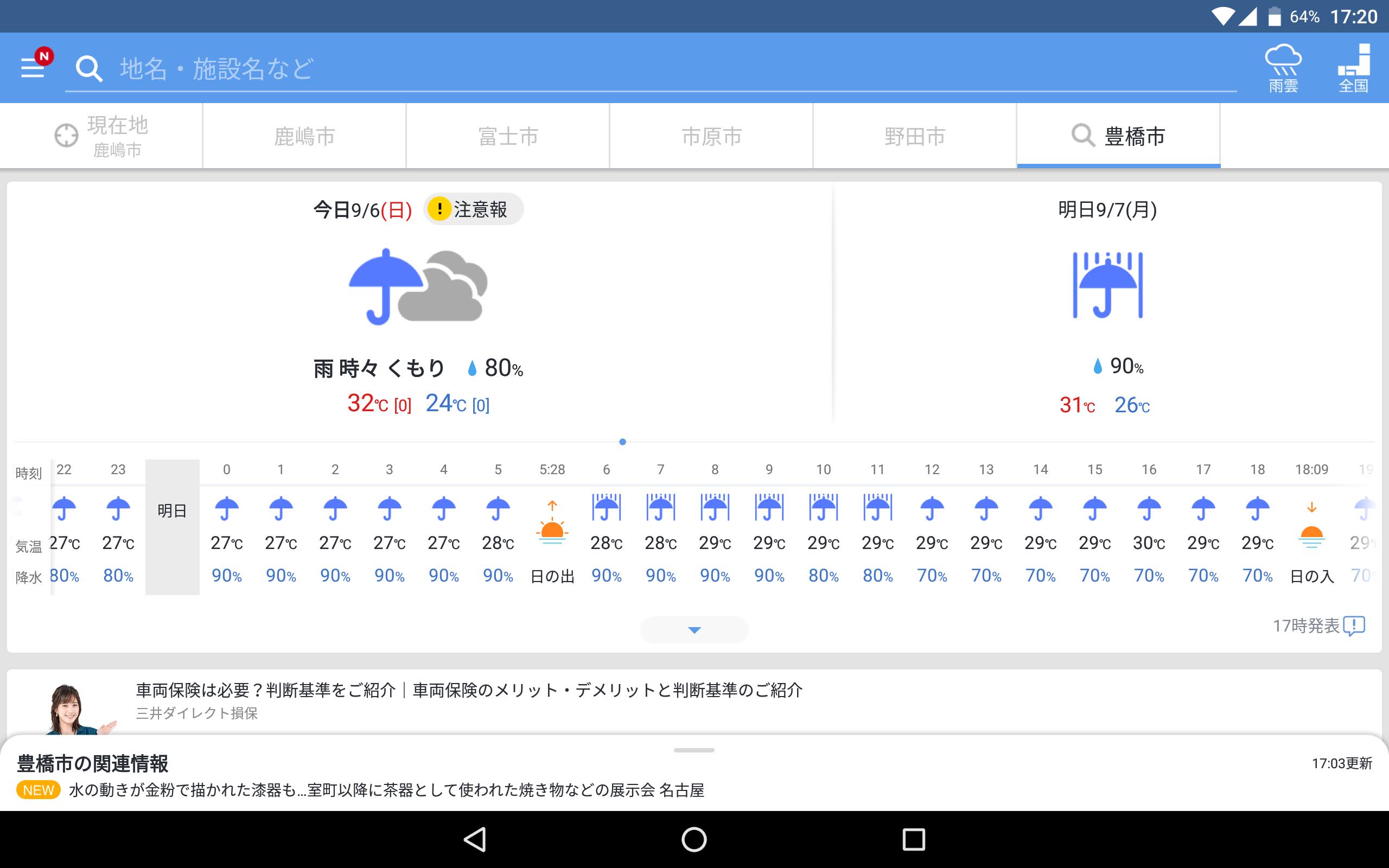Image resolution: width=1389 pixels, height=868 pixels.
Task: View tomorrow's 9/7 forecast card
Action: point(1107,304)
